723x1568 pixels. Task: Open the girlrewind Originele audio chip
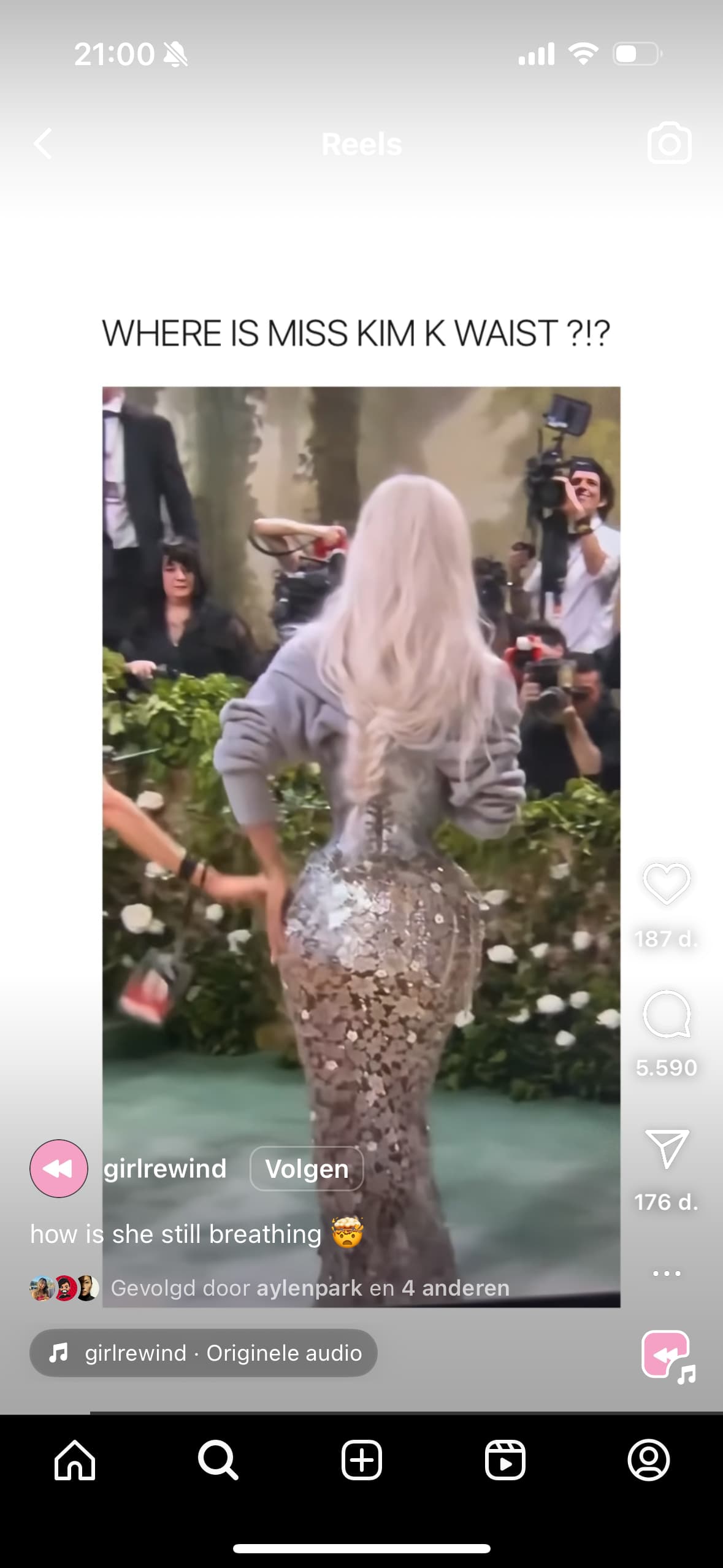203,1353
